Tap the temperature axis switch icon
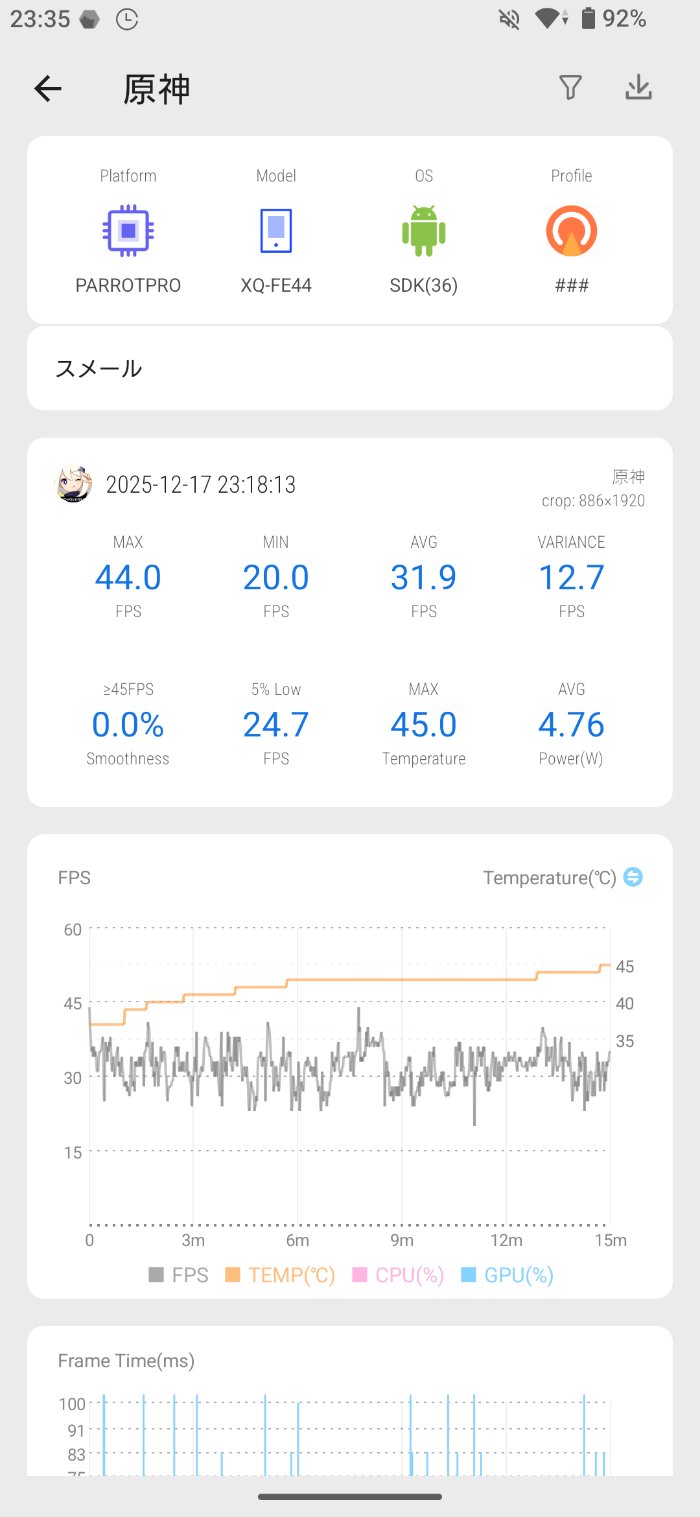 [633, 877]
